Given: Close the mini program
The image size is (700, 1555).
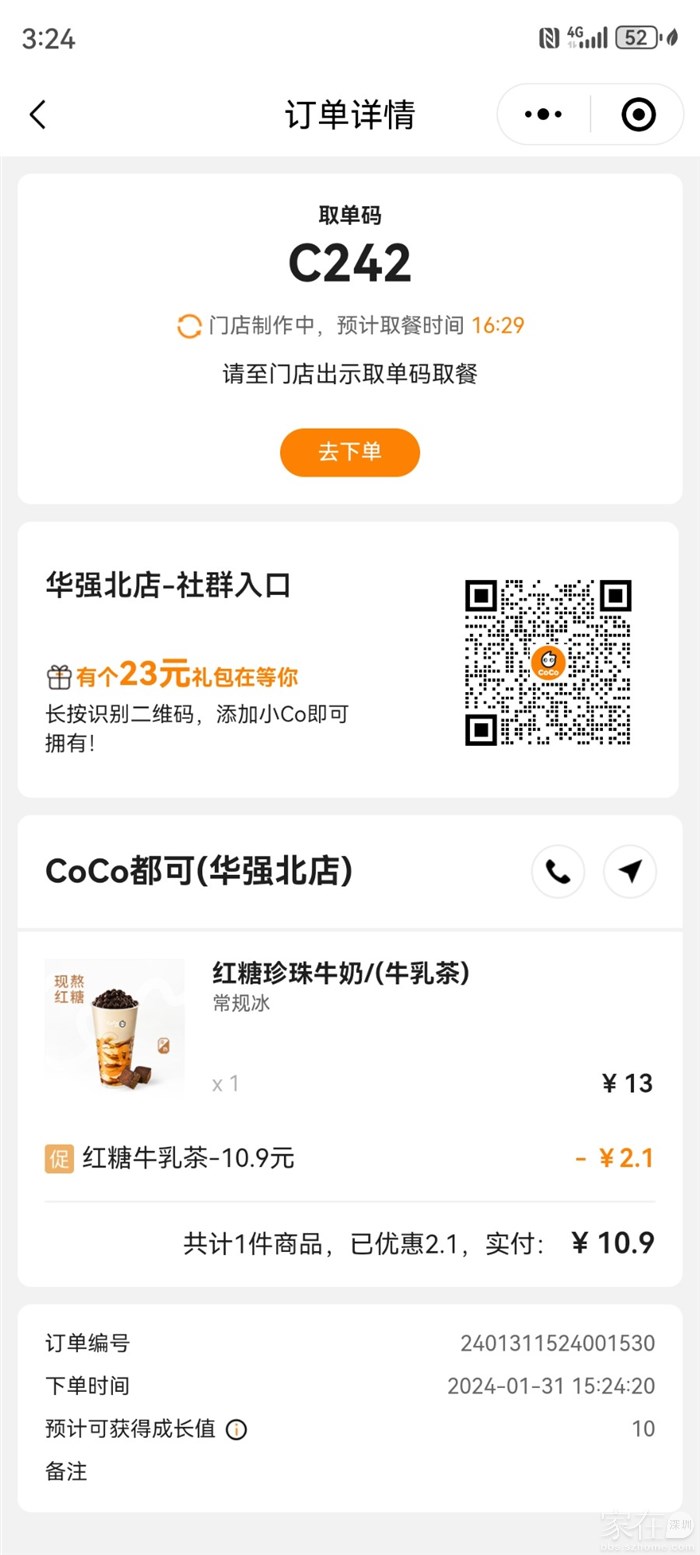Looking at the screenshot, I should (638, 115).
